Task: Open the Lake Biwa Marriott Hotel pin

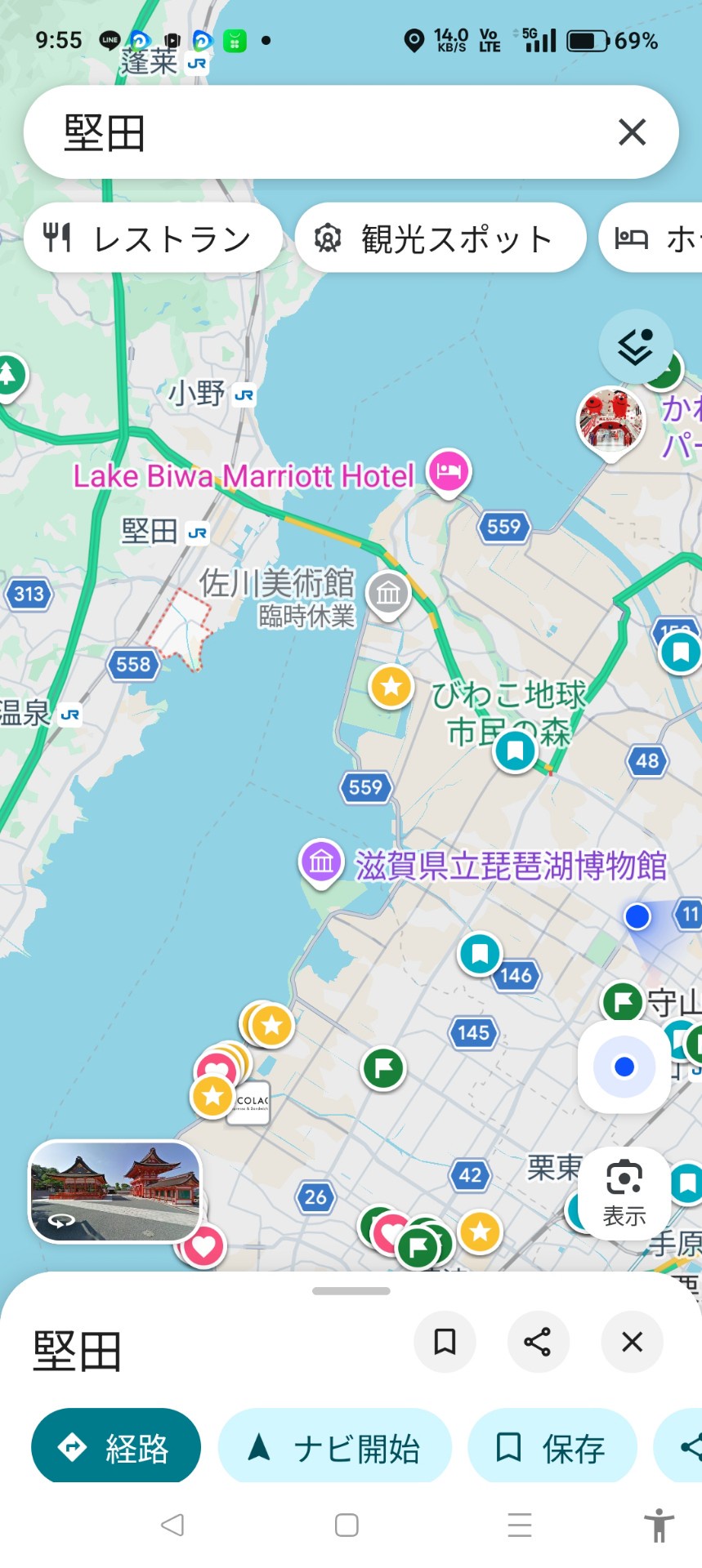Action: [449, 471]
